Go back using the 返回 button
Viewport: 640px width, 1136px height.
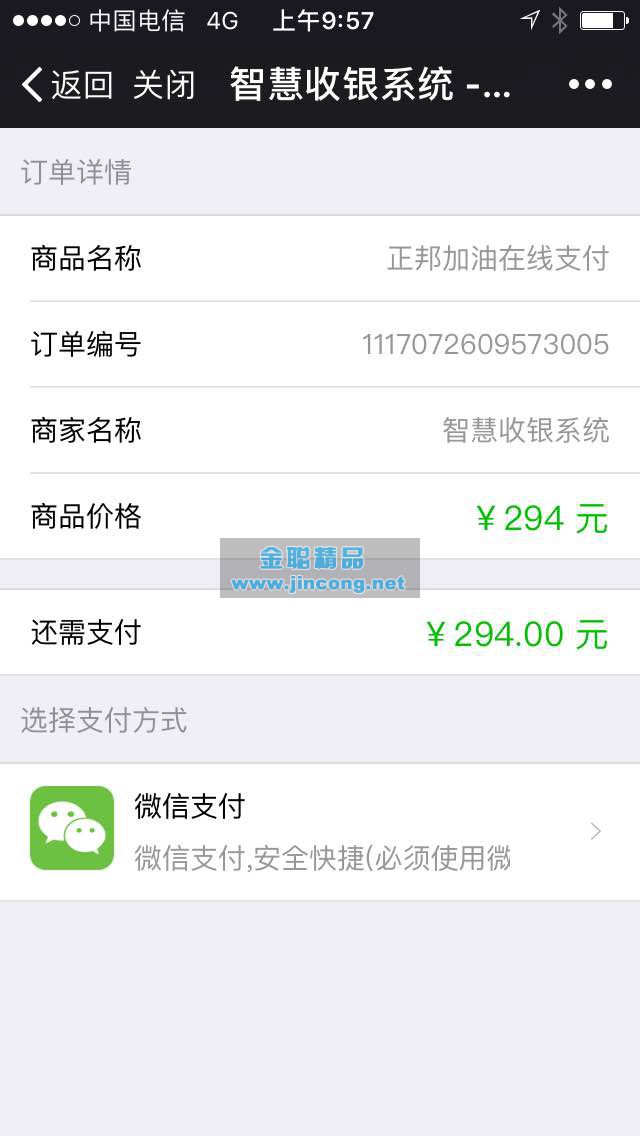[67, 85]
